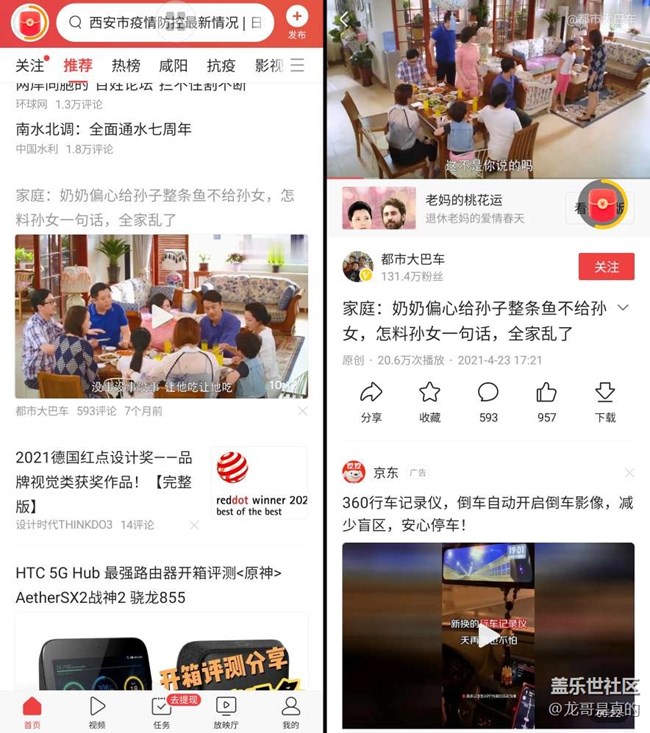Switch to the 热榜 tab
This screenshot has width=650, height=733.
pyautogui.click(x=125, y=66)
